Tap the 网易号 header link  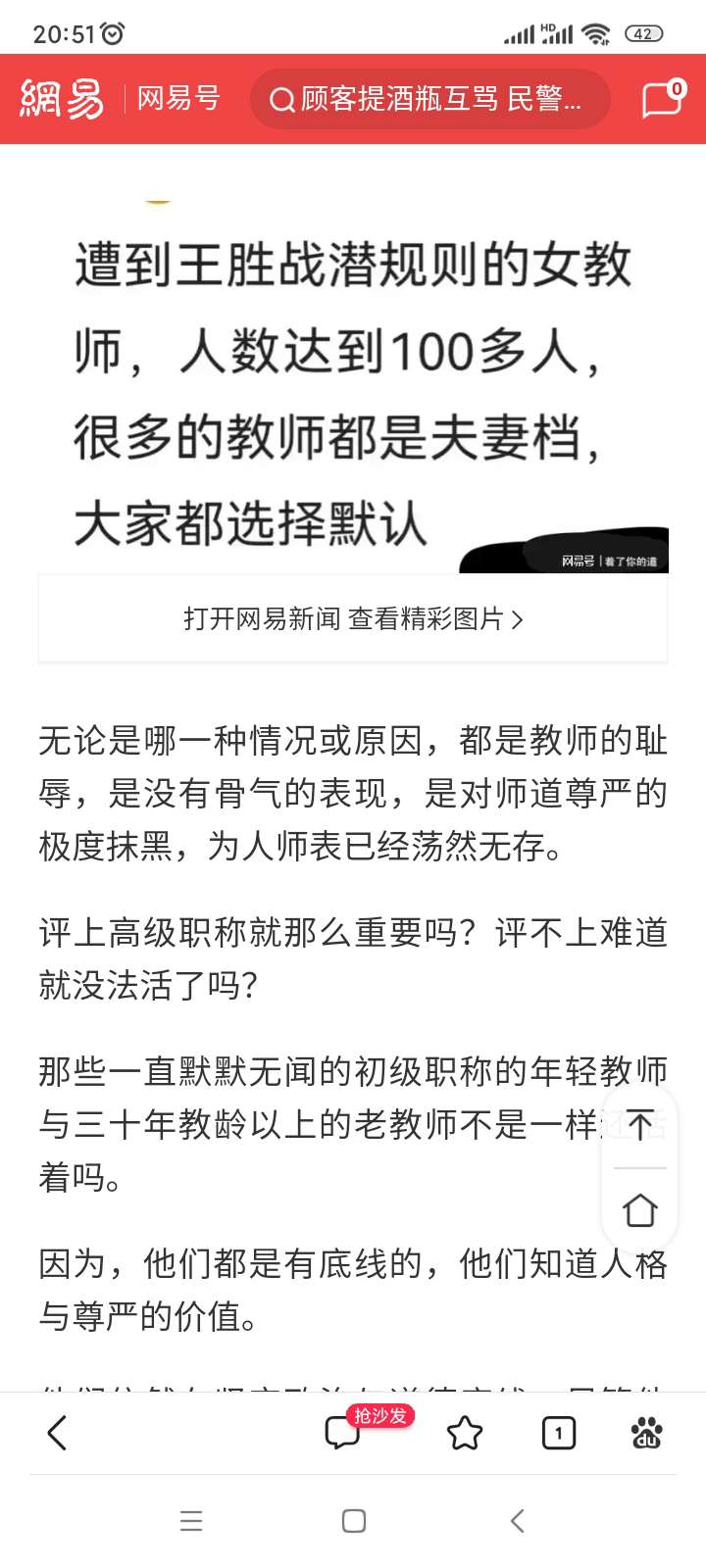click(x=178, y=99)
